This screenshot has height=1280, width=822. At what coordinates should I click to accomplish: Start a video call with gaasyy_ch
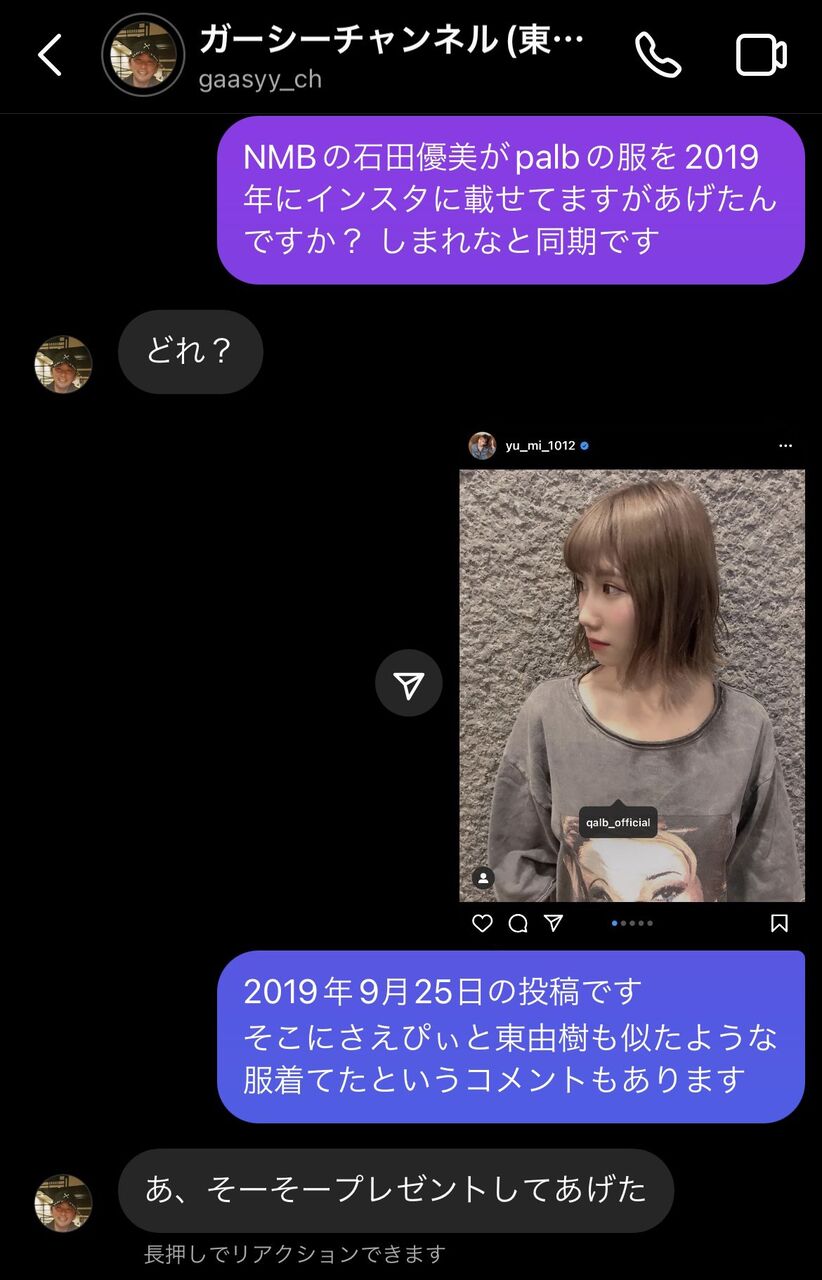click(761, 55)
